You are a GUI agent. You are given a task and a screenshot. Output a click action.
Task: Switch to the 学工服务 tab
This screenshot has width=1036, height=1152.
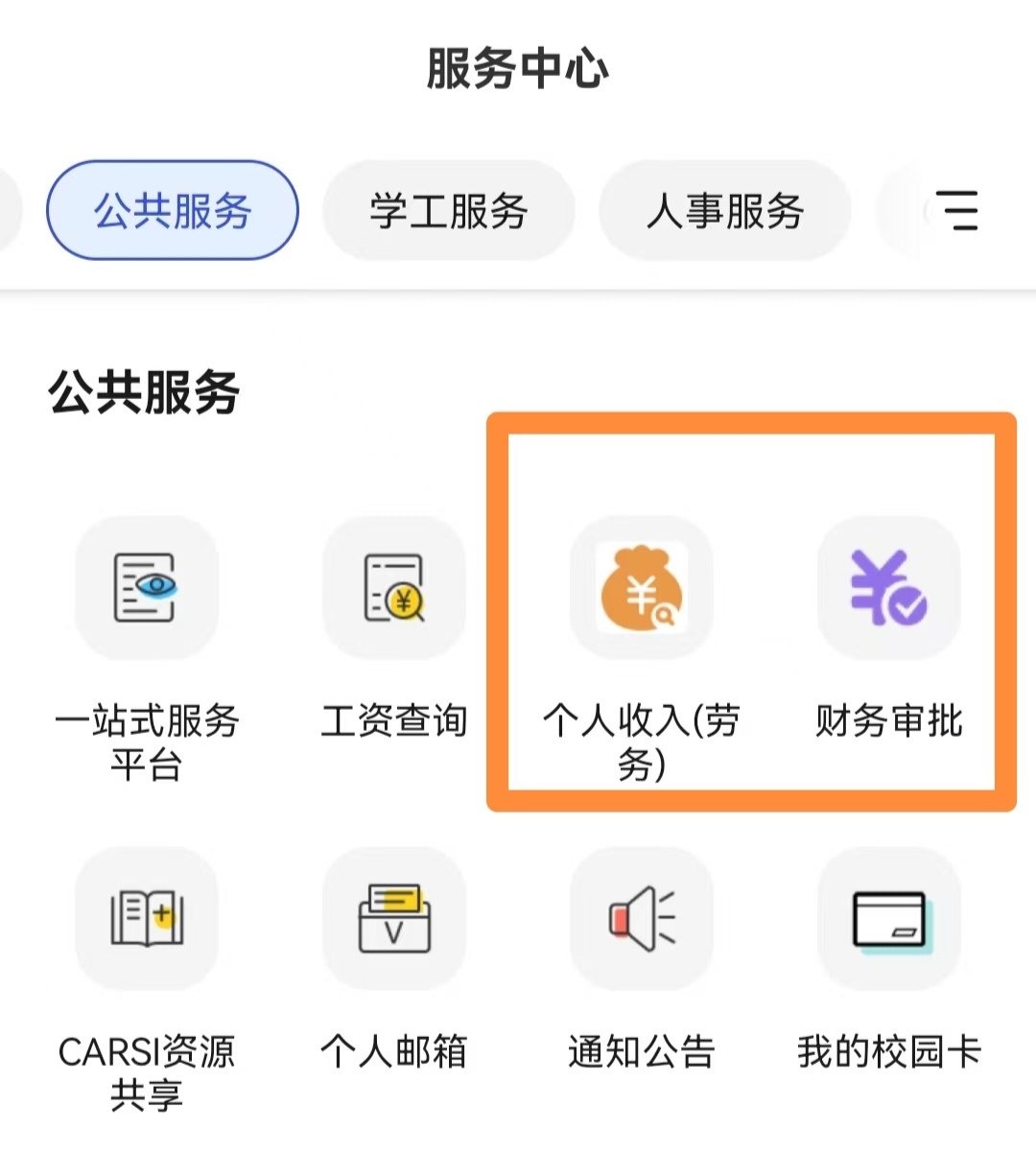point(448,210)
